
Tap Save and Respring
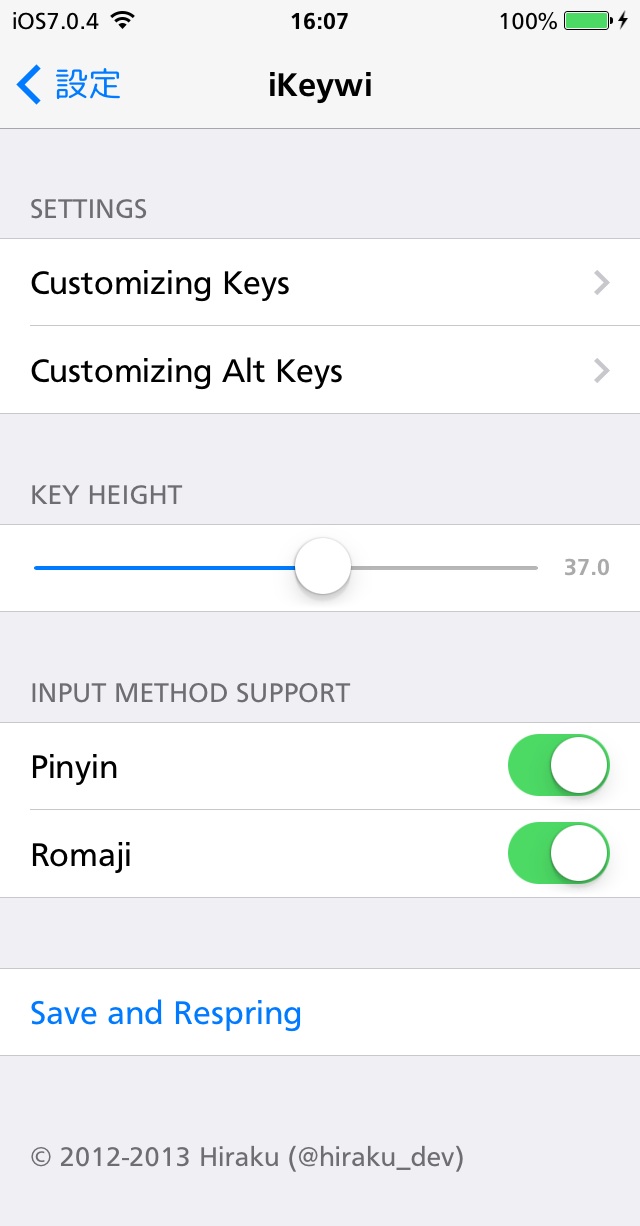click(320, 1012)
